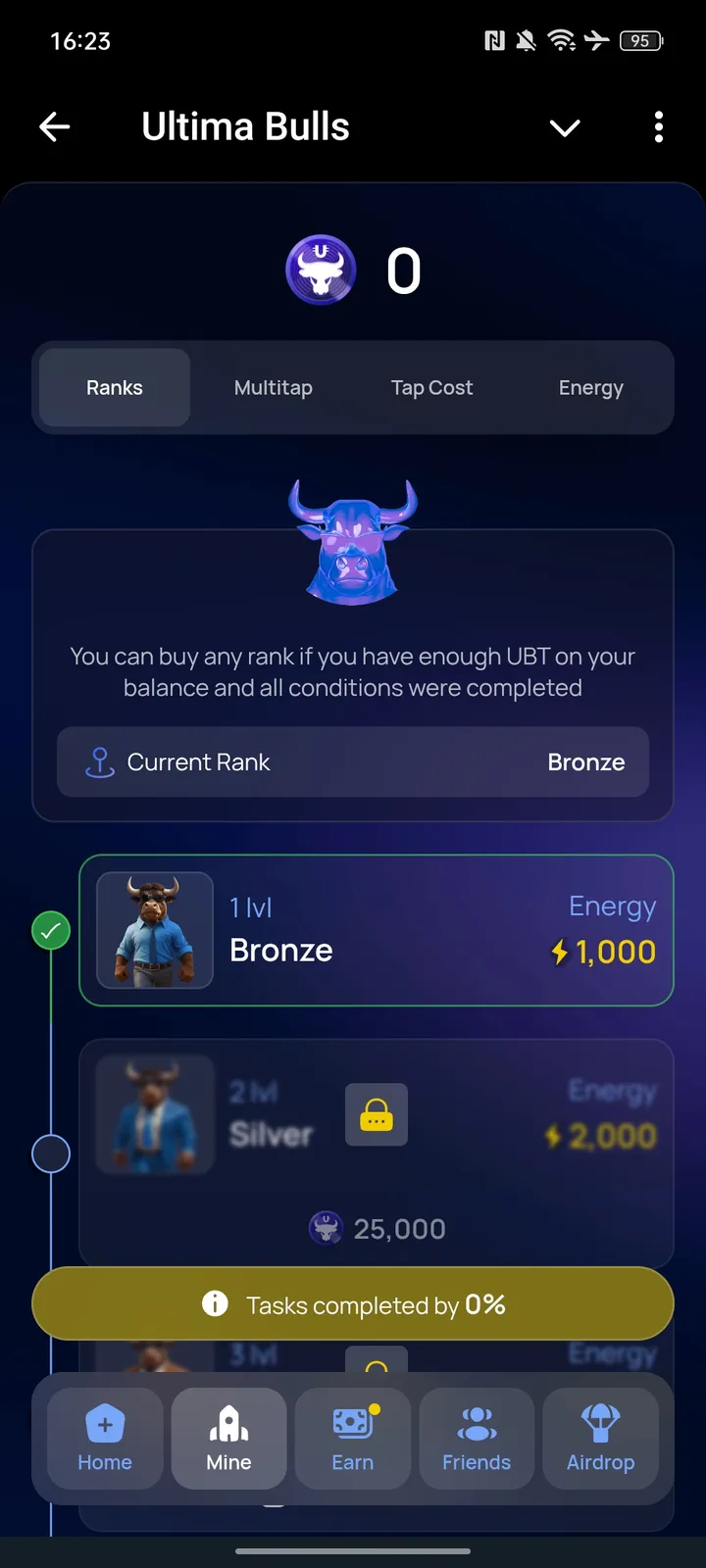Screen dimensions: 706x1568
Task: Tap the circle node on the progress line
Action: click(51, 1152)
